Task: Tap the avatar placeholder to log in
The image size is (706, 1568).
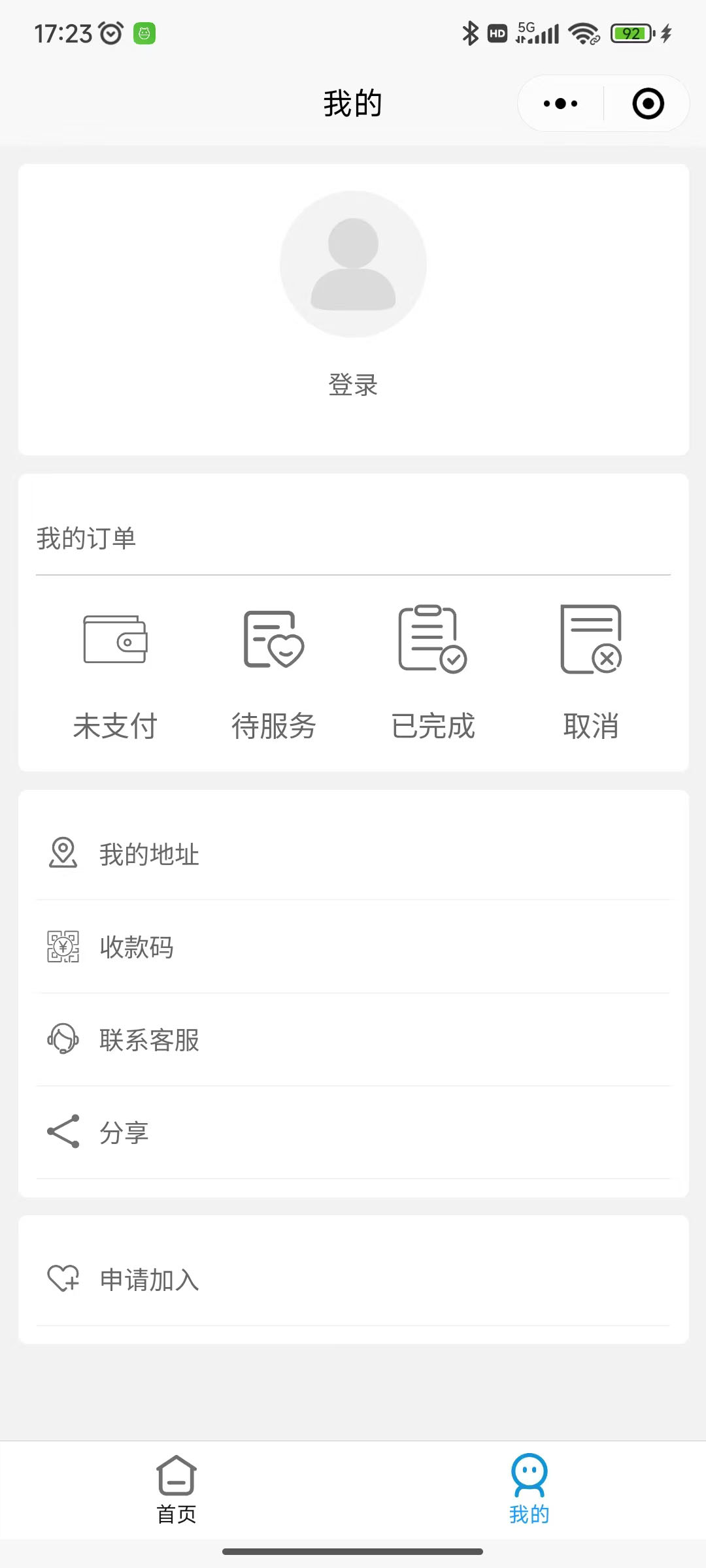Action: click(x=353, y=264)
